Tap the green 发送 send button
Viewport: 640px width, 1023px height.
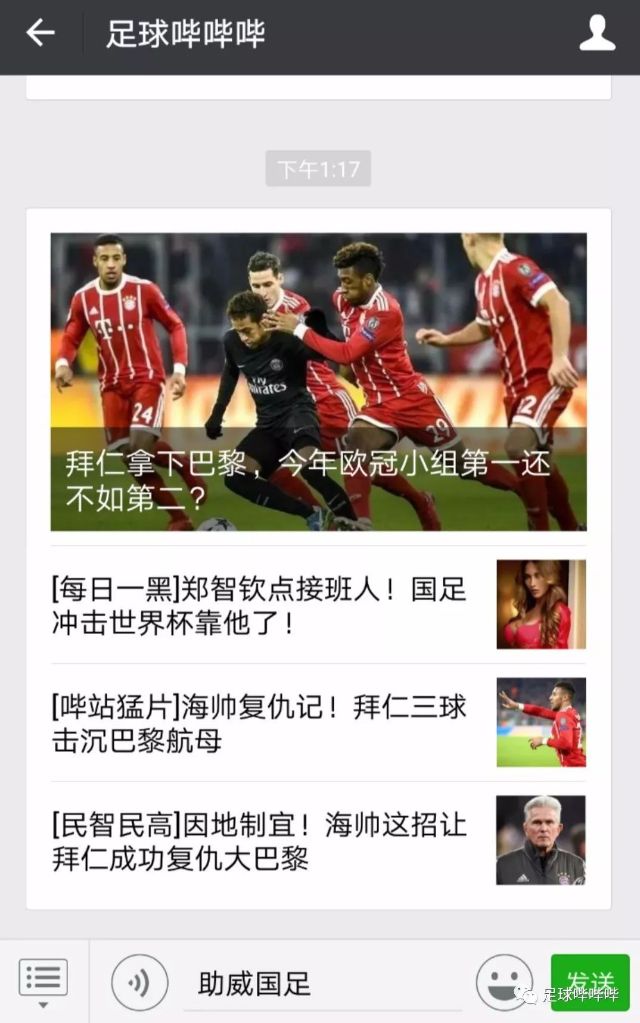coord(590,982)
